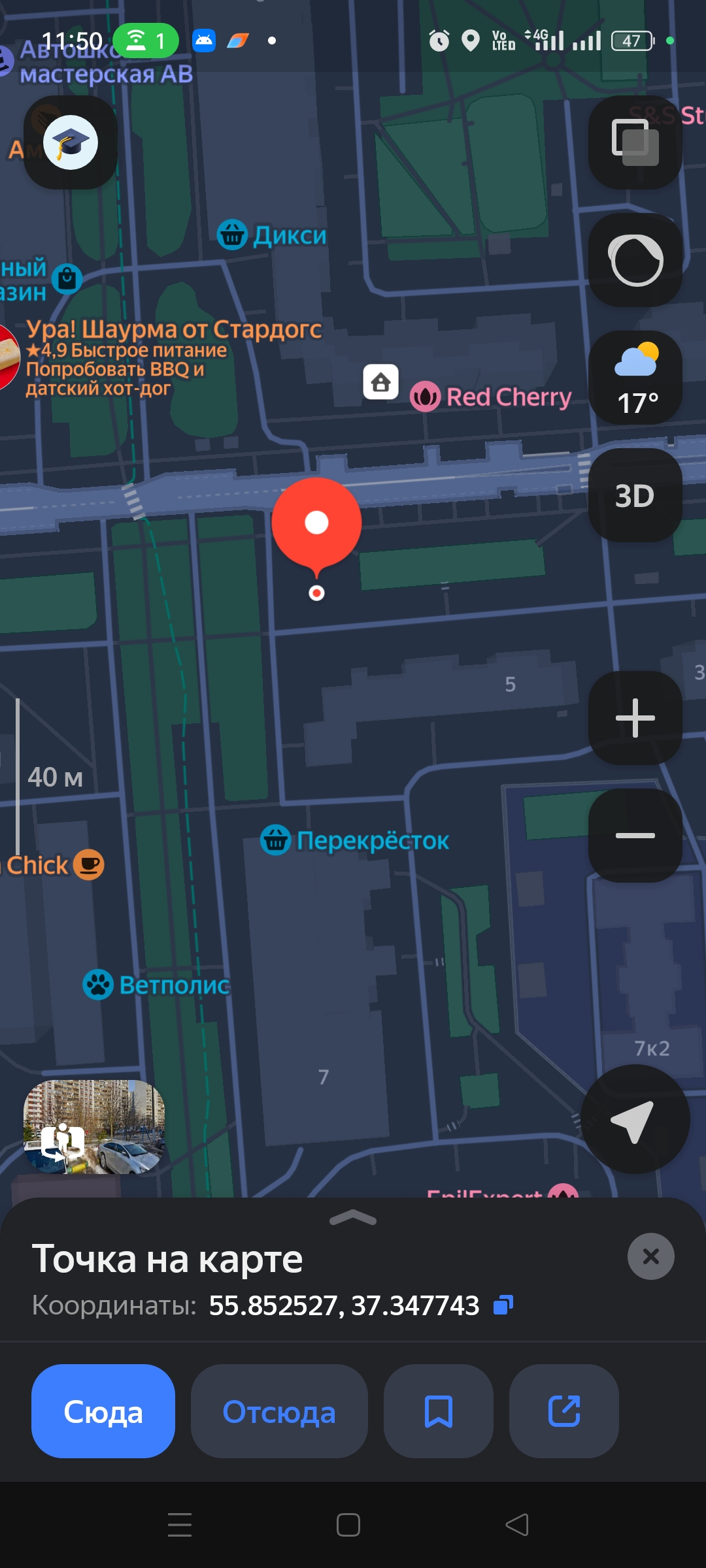Expand the bottom panel handle

click(x=353, y=1218)
